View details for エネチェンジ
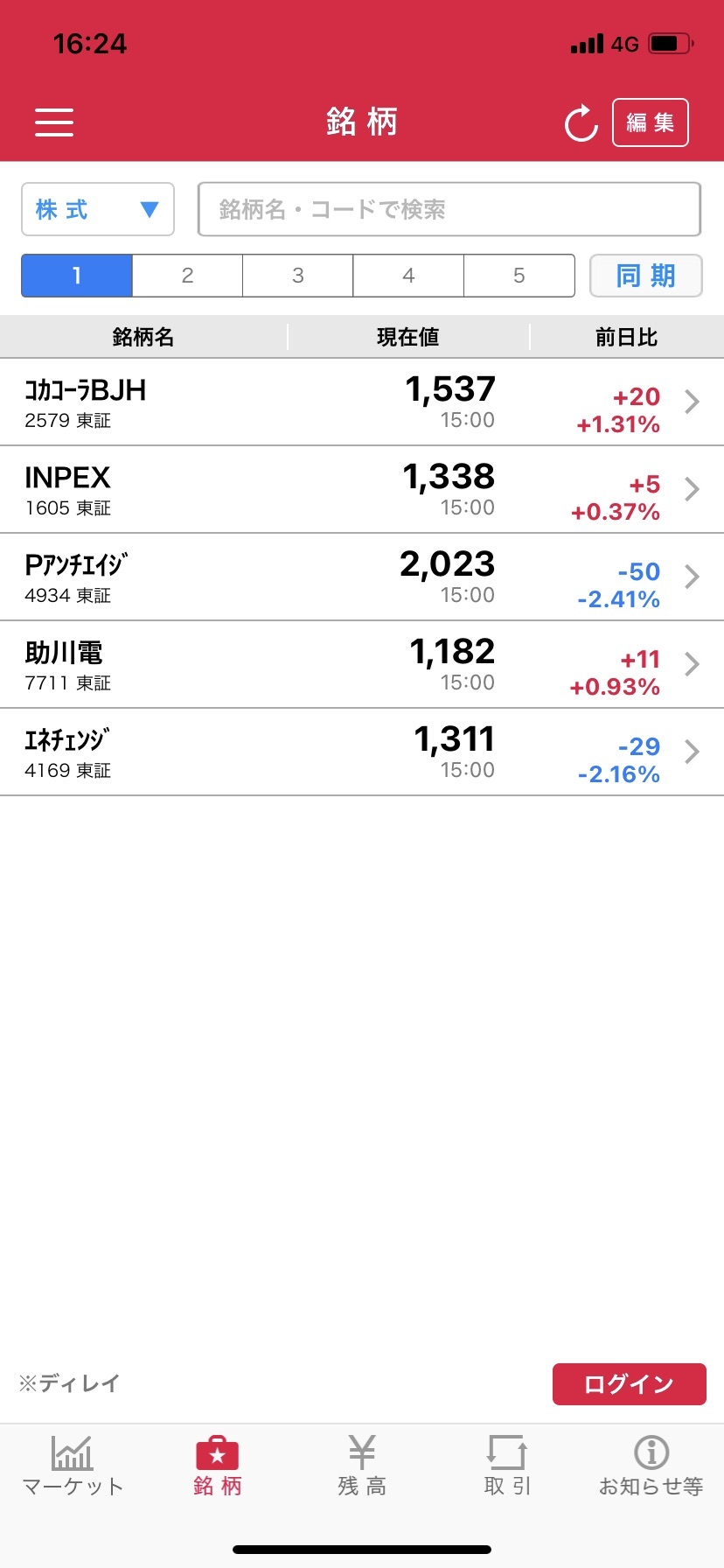 [x=362, y=752]
